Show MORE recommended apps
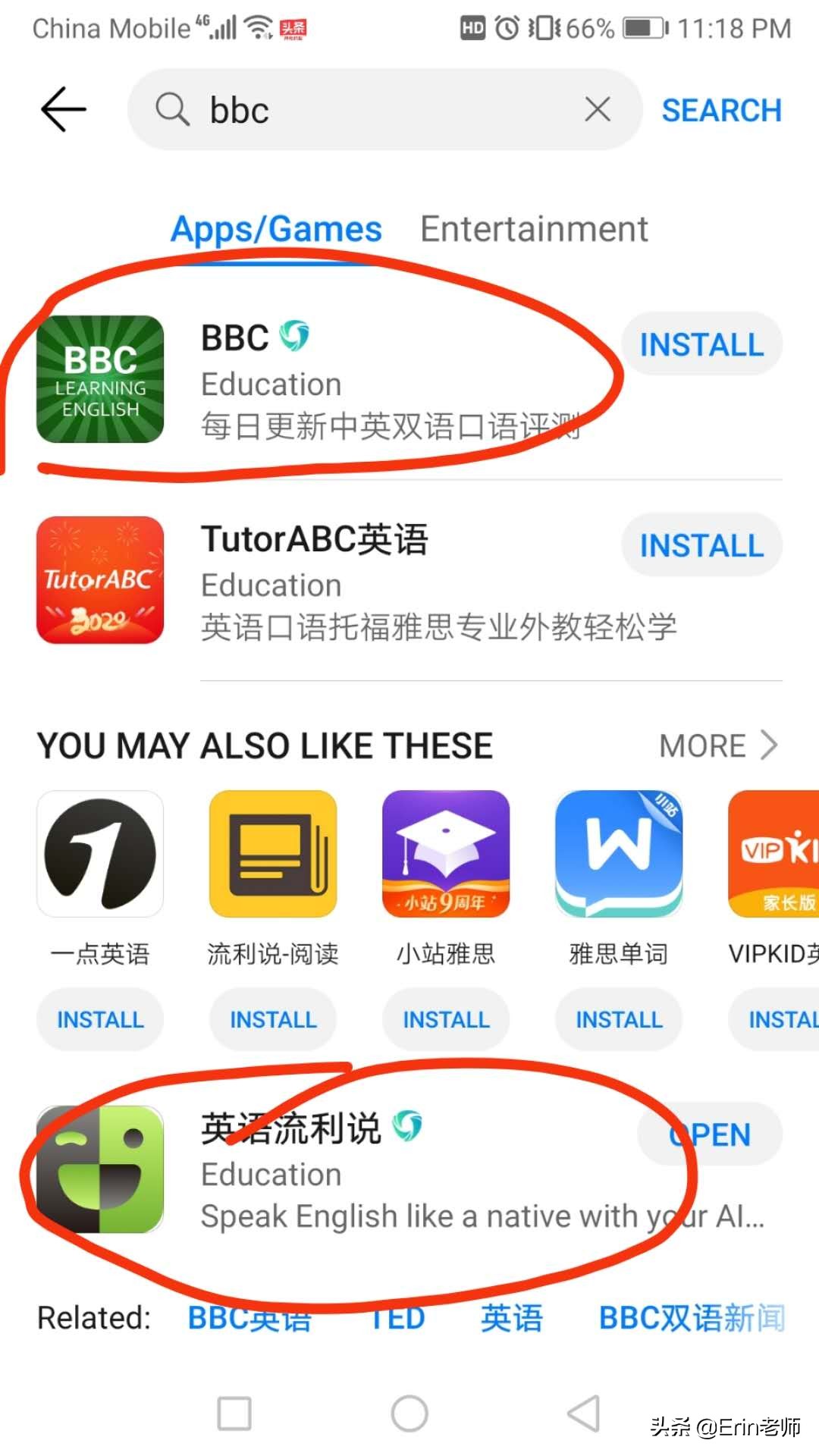819x1456 pixels. pos(718,745)
